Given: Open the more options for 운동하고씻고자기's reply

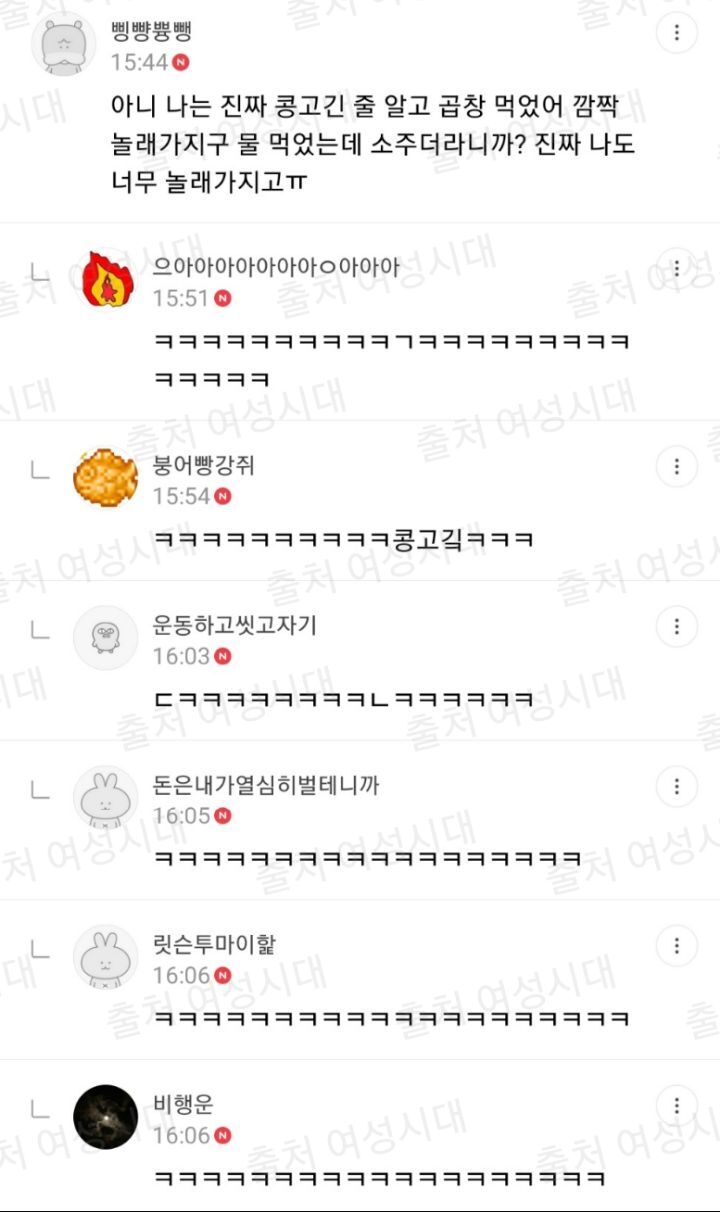Looking at the screenshot, I should click(677, 626).
